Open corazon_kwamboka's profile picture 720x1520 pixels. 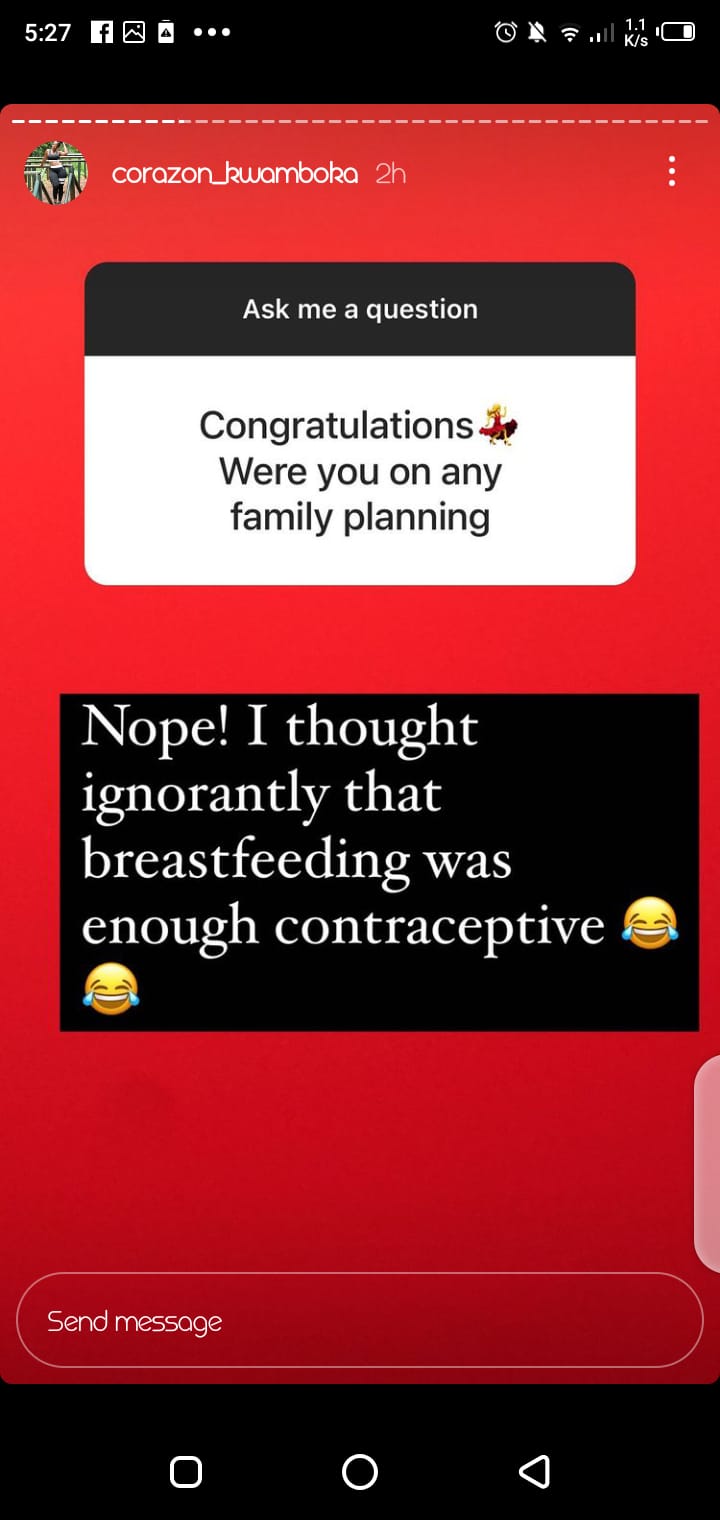pyautogui.click(x=55, y=173)
